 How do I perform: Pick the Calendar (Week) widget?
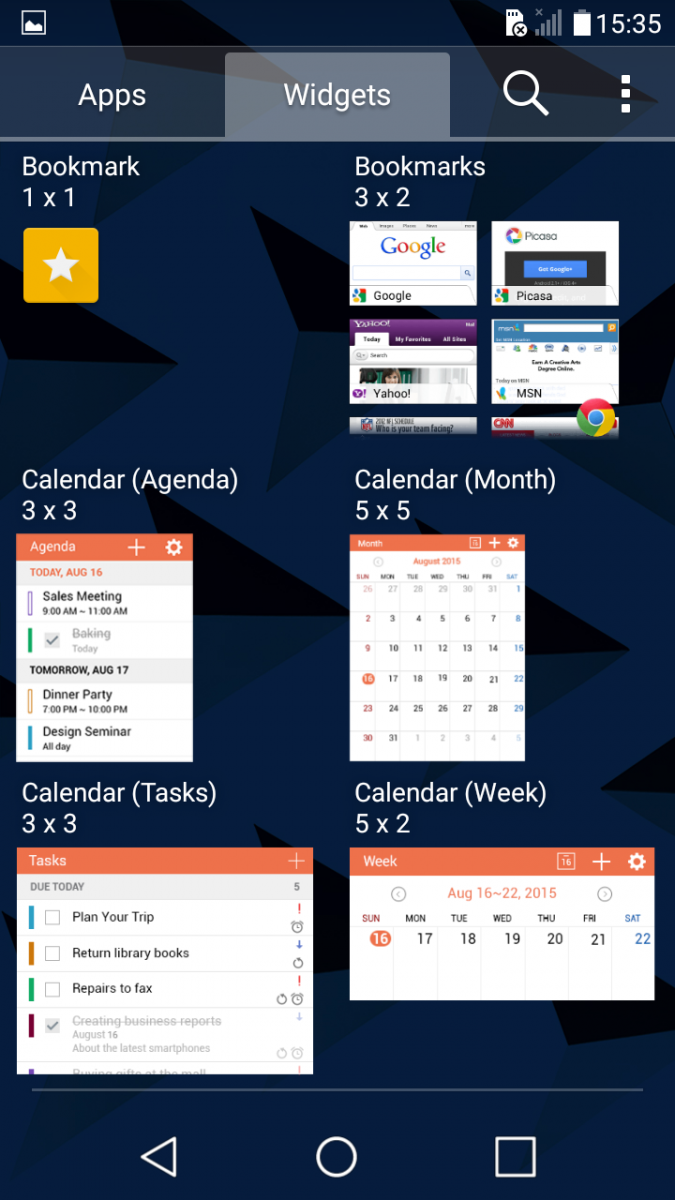click(502, 923)
